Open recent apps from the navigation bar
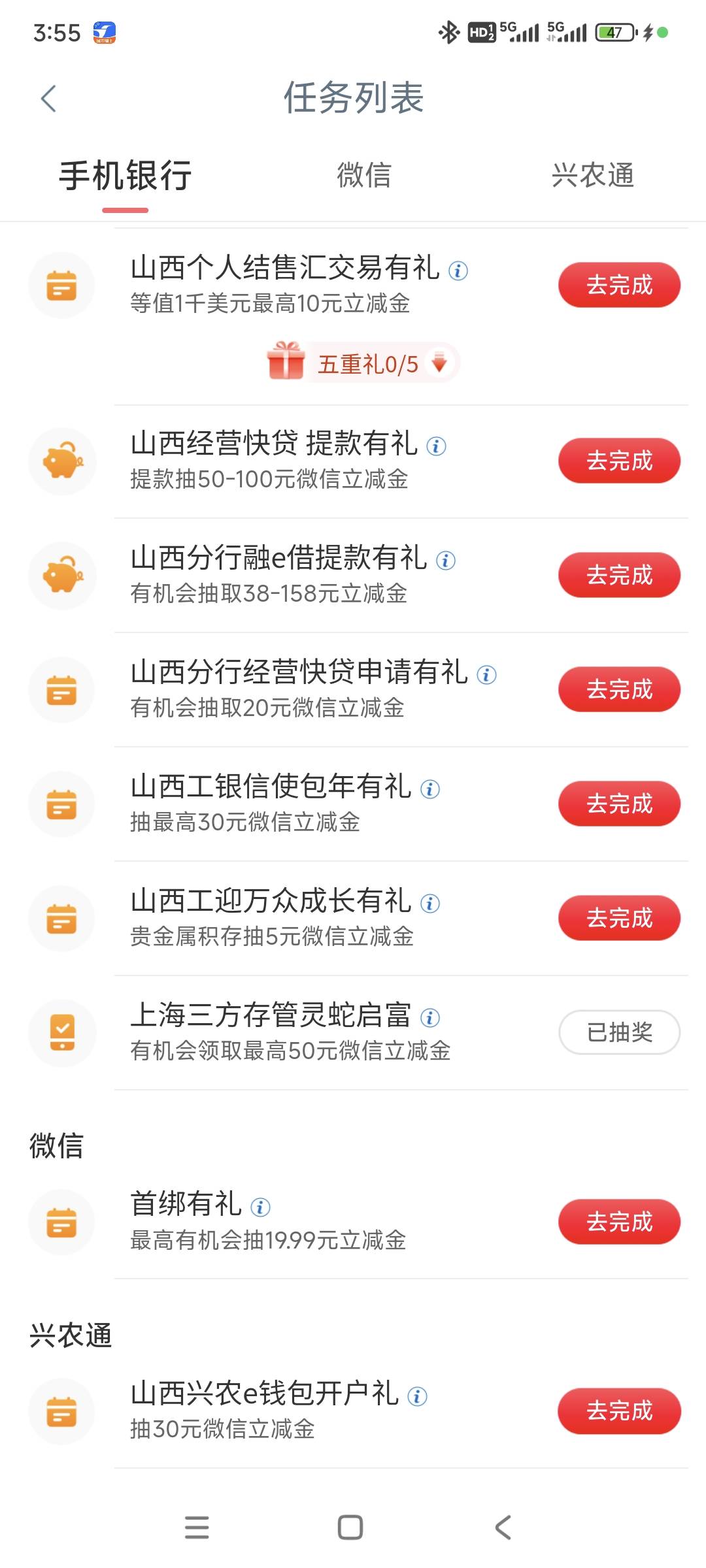Screen dimensions: 706x1568 [x=197, y=1527]
